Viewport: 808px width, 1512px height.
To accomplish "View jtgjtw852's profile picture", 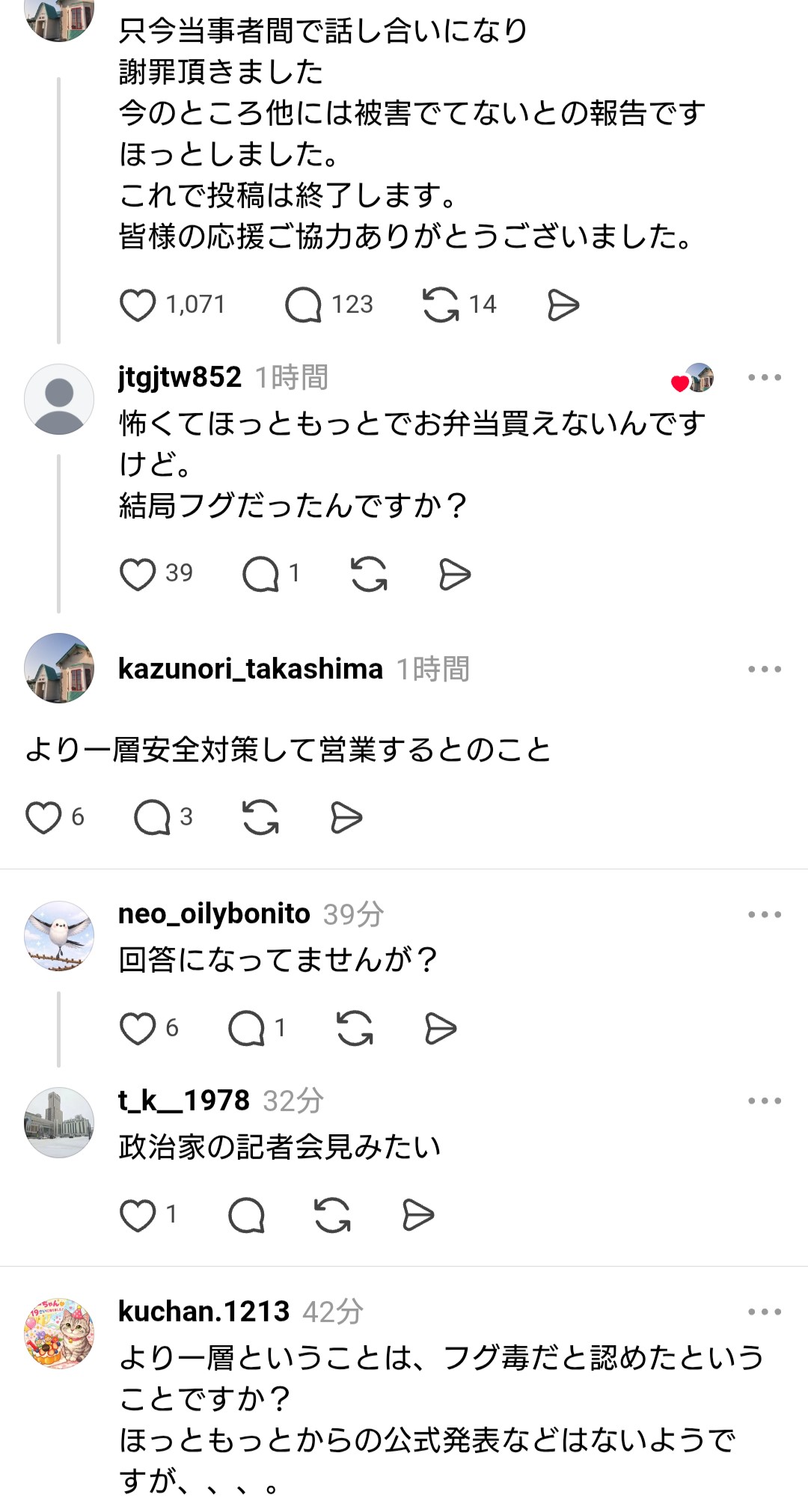I will 59,399.
